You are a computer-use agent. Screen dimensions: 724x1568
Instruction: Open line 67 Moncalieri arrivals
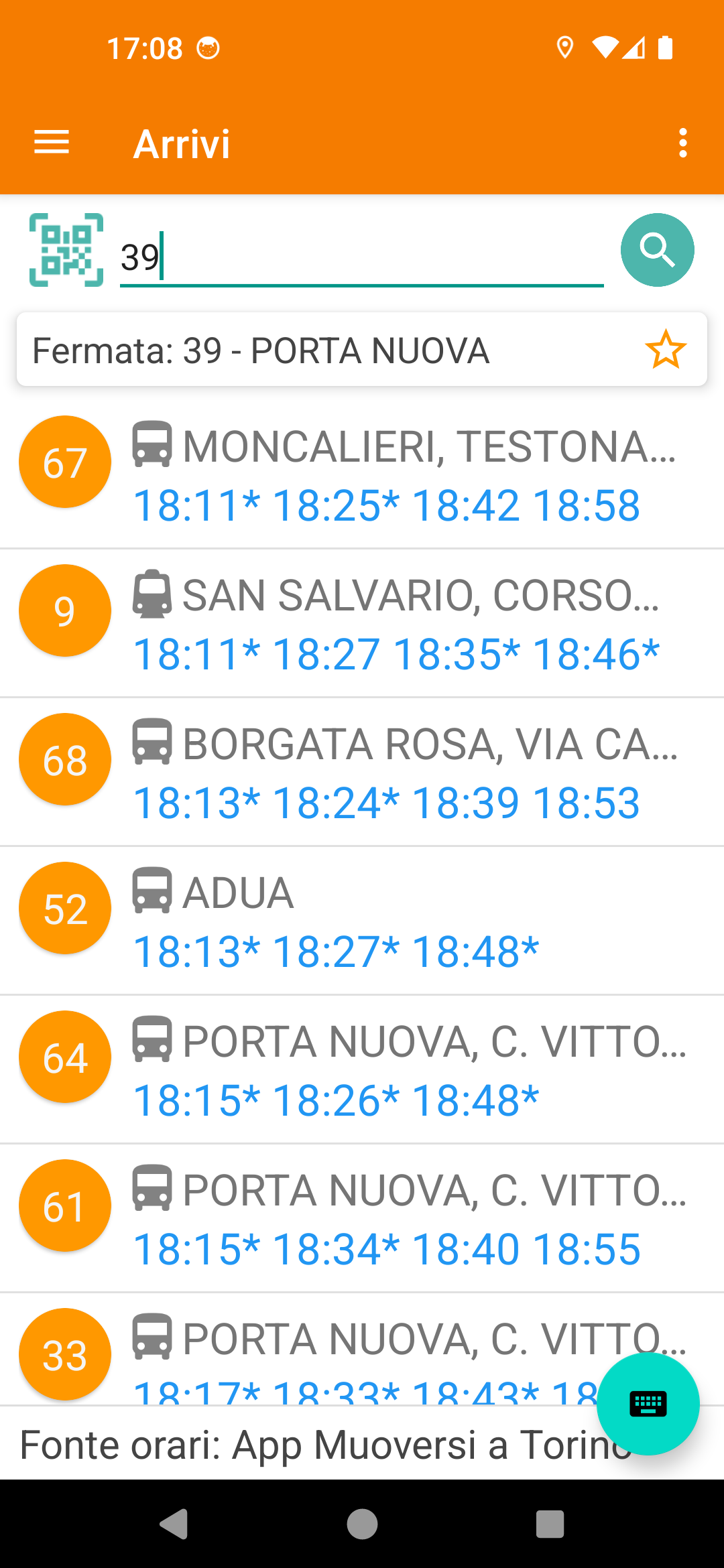click(x=362, y=474)
